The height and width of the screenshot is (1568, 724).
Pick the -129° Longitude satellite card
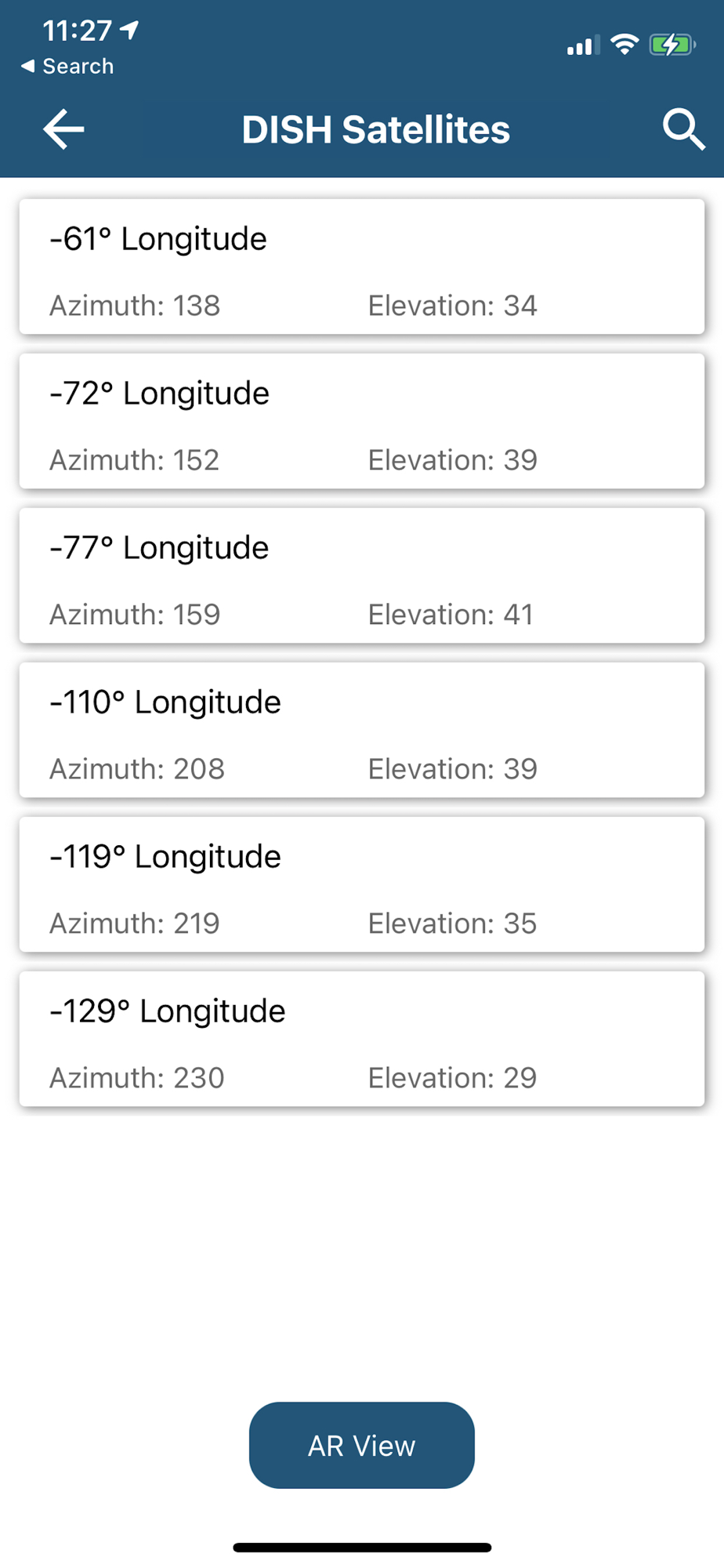(362, 1039)
